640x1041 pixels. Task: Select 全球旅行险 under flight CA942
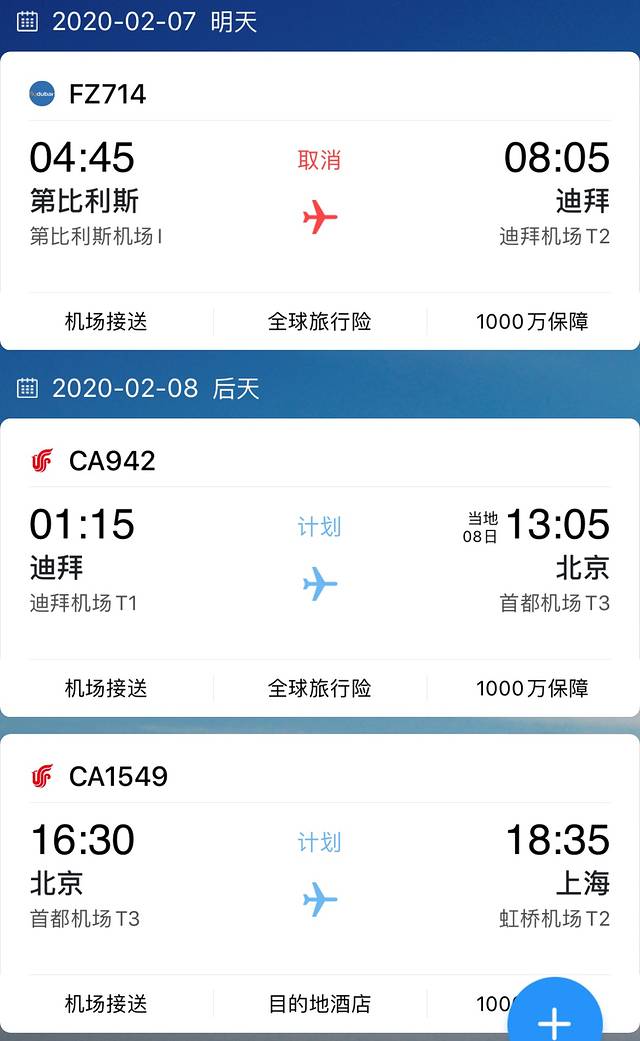tap(319, 688)
